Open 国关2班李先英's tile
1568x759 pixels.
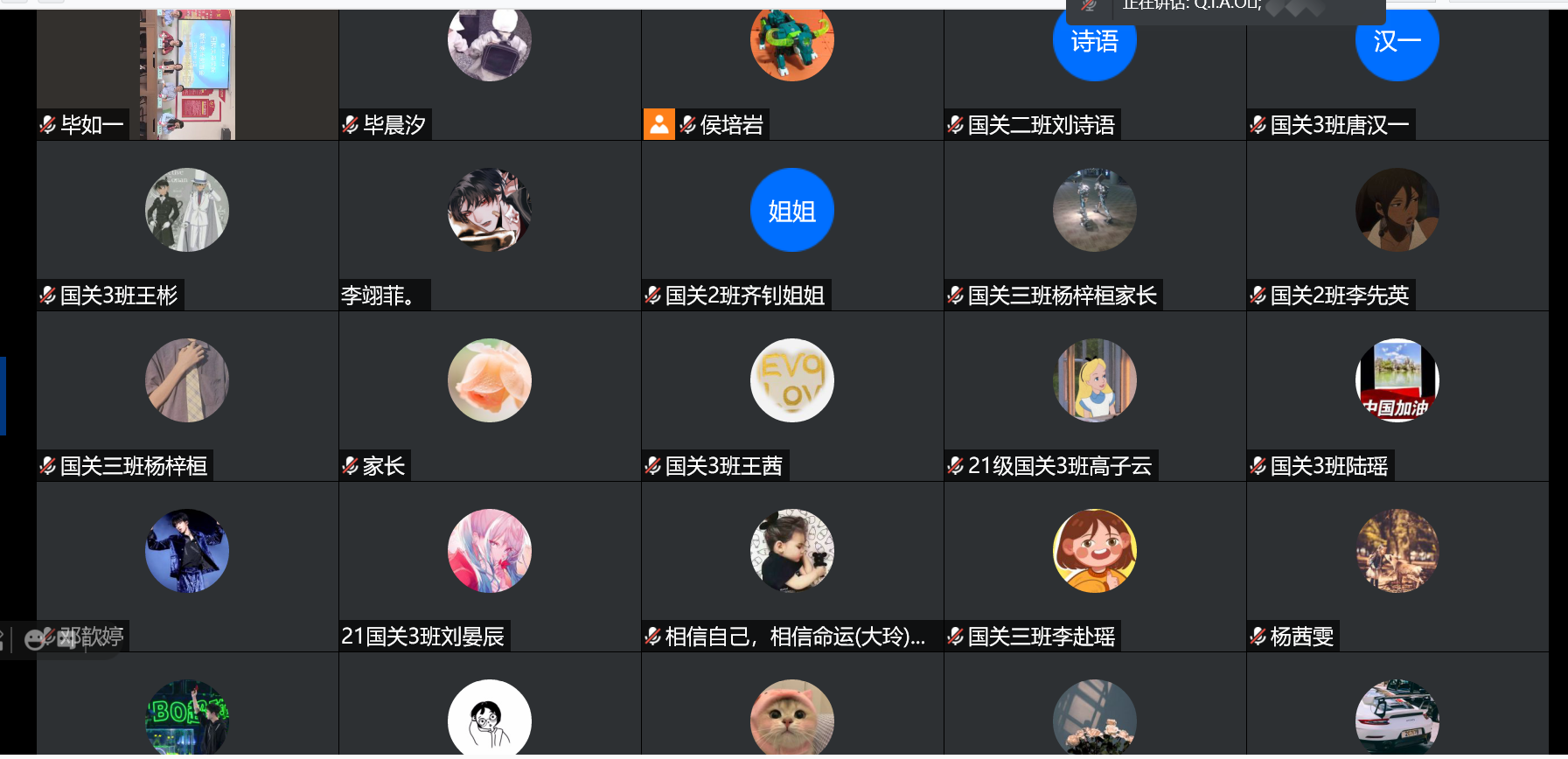(1397, 226)
